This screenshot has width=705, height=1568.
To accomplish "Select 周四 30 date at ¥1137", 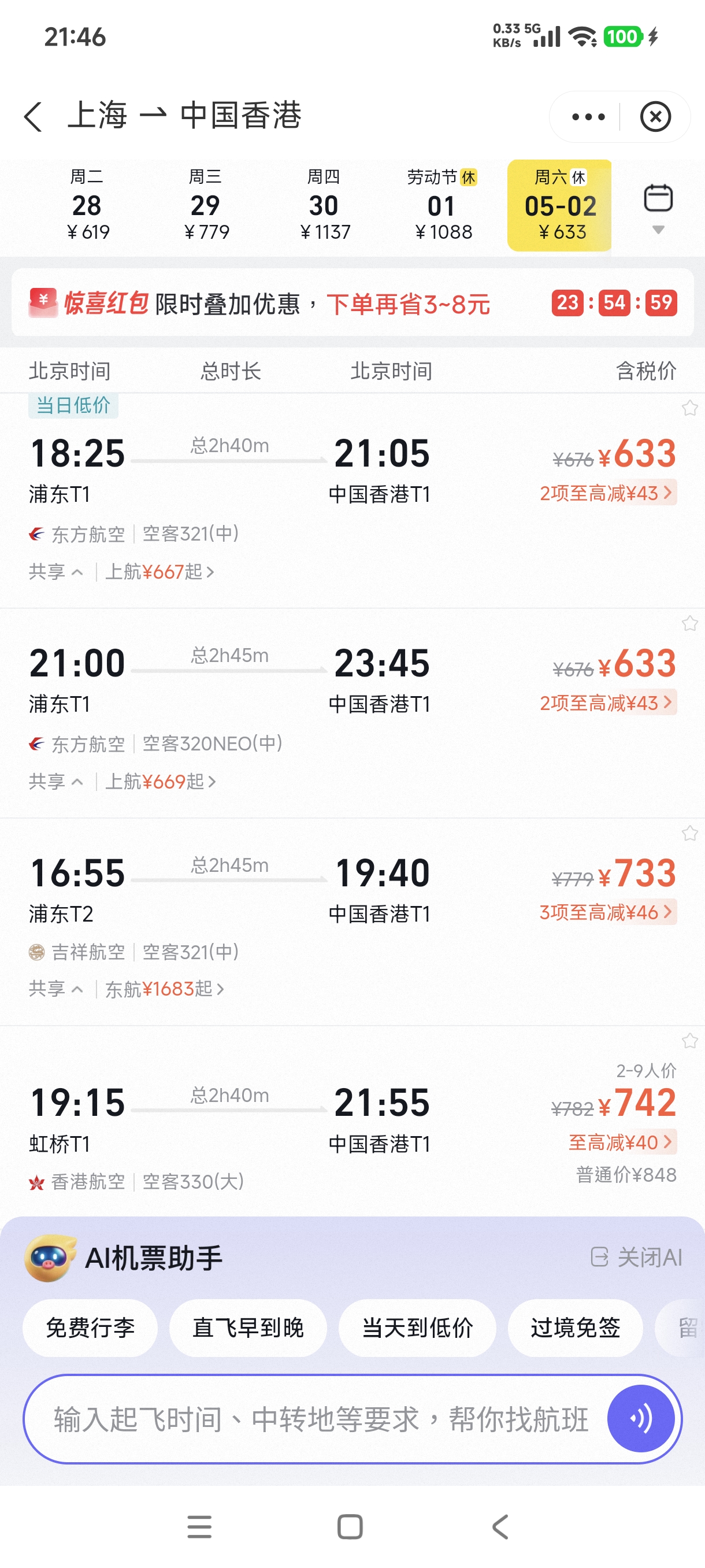I will 324,205.
